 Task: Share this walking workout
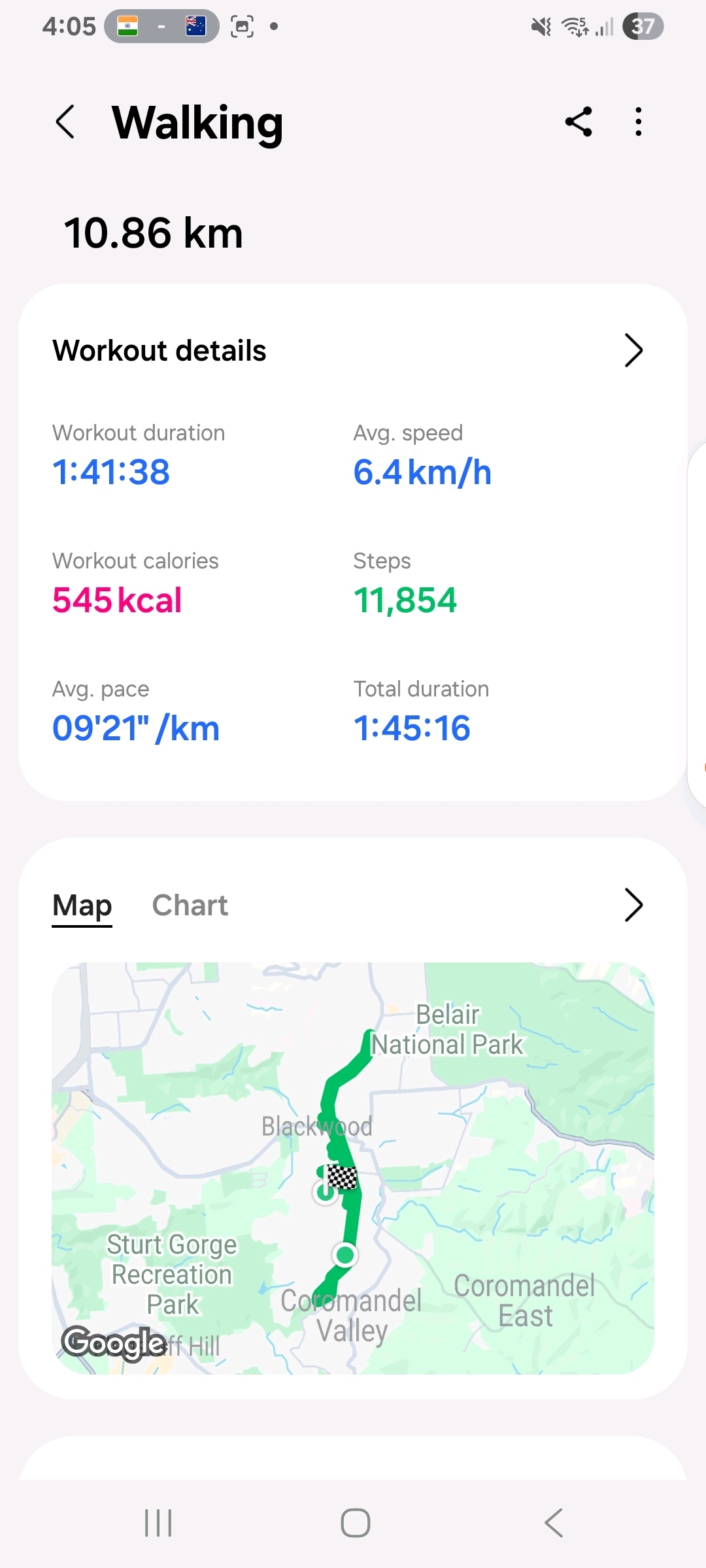[x=579, y=122]
